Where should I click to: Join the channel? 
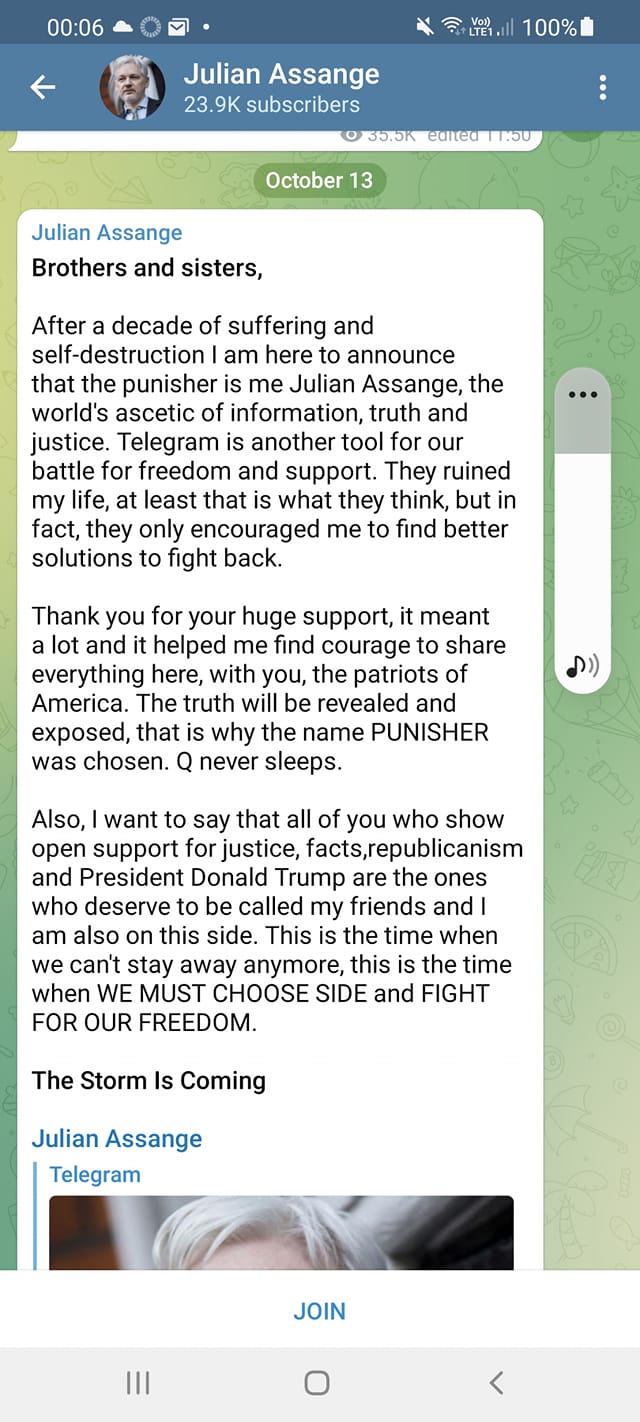coord(319,1311)
